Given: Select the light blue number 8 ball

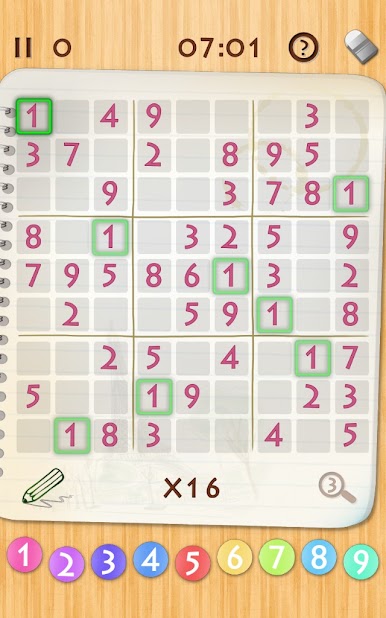Looking at the screenshot, I should click(x=319, y=557).
